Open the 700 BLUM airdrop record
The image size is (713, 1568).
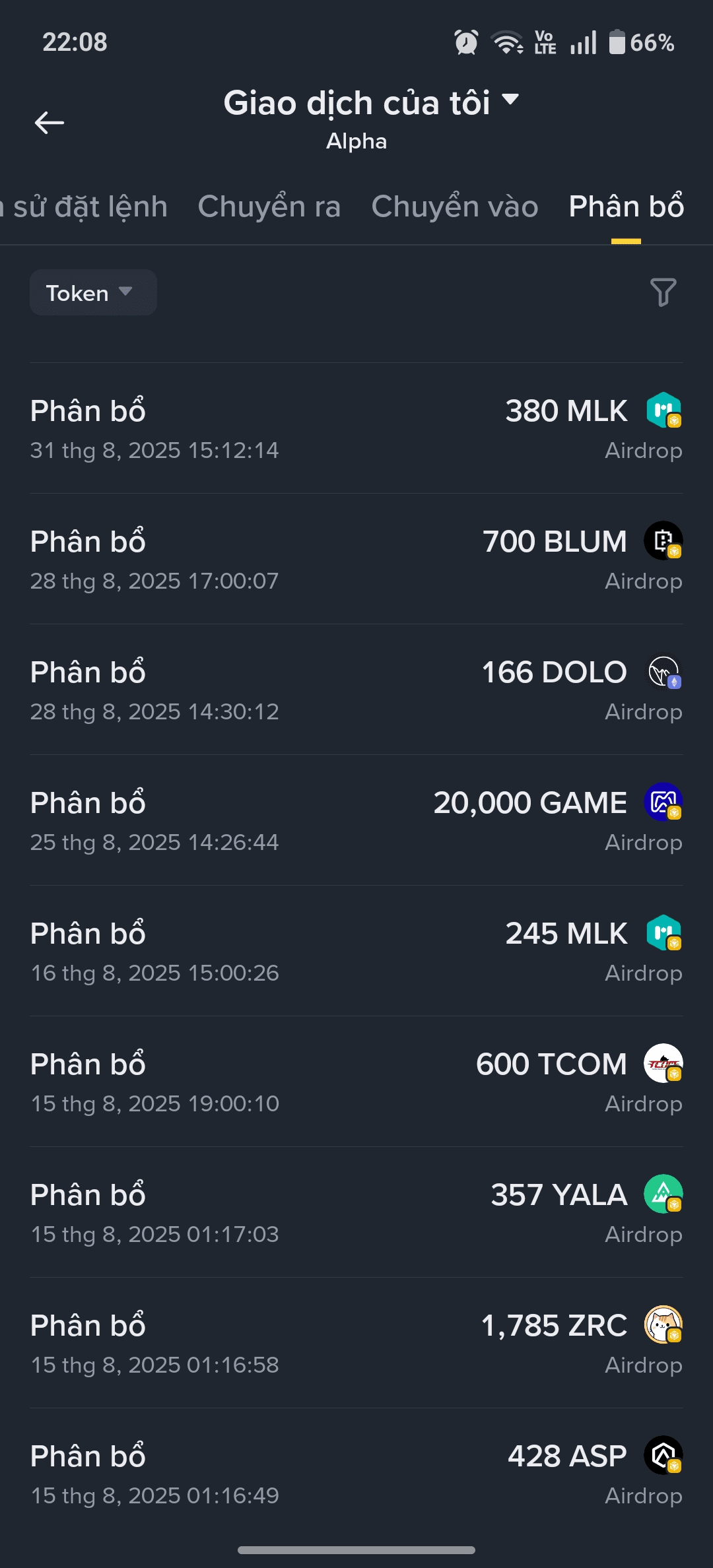tap(356, 560)
